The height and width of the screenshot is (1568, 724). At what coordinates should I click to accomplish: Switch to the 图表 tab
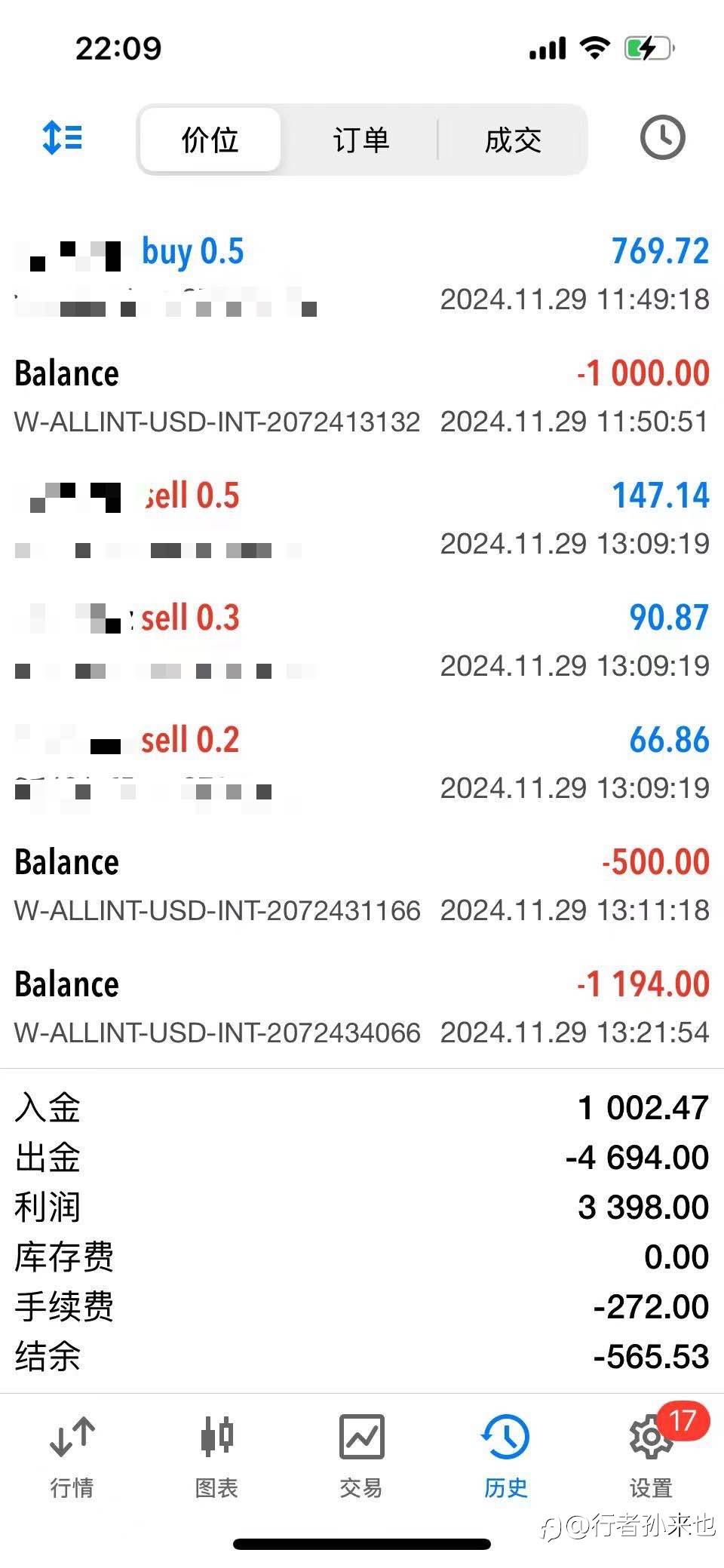click(217, 1457)
